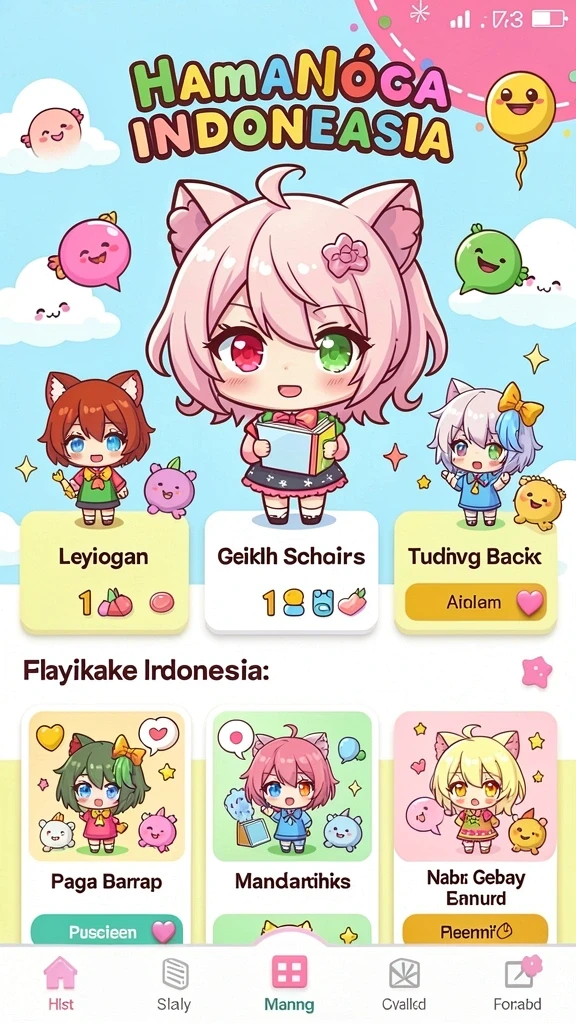Open the Forabd tab

[518, 984]
